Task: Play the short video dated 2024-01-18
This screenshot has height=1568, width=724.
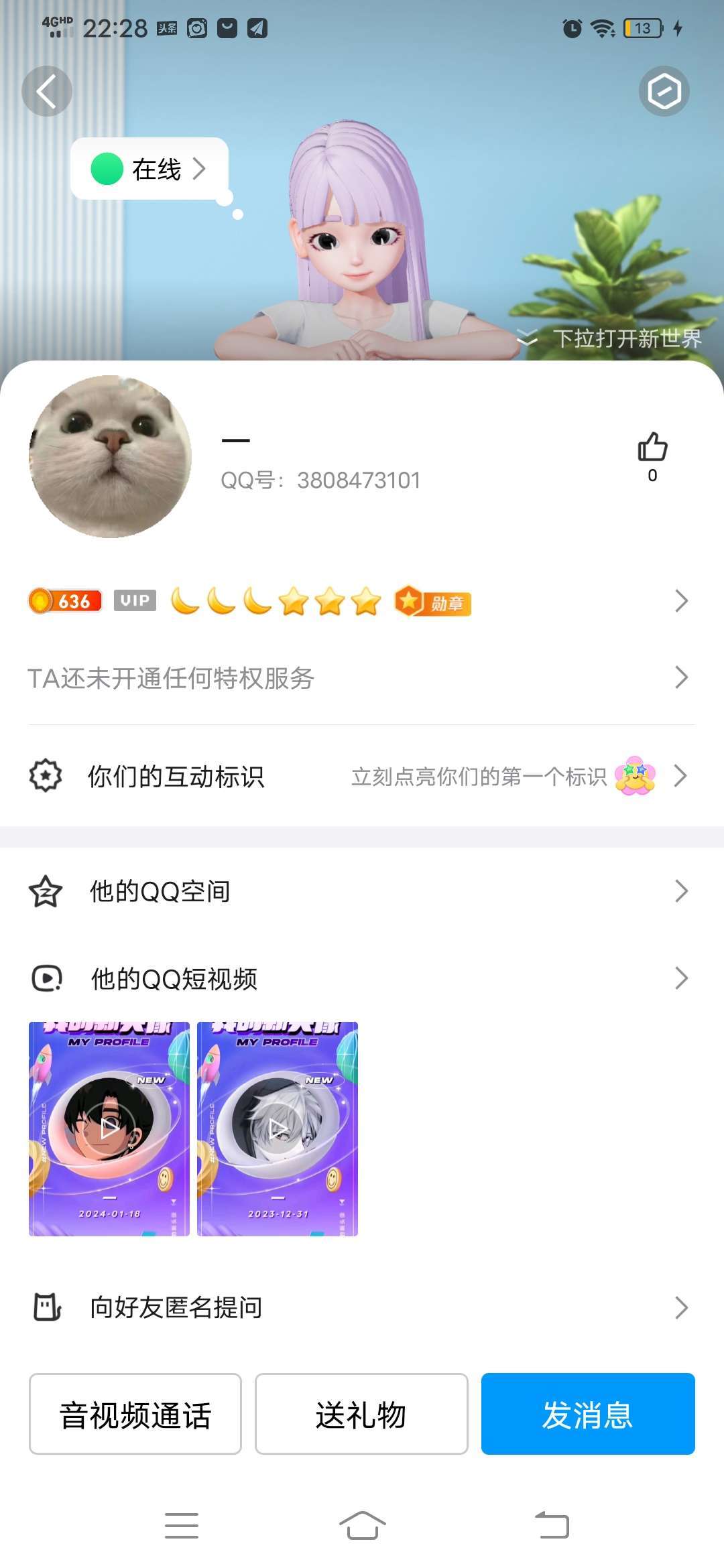Action: point(109,1128)
